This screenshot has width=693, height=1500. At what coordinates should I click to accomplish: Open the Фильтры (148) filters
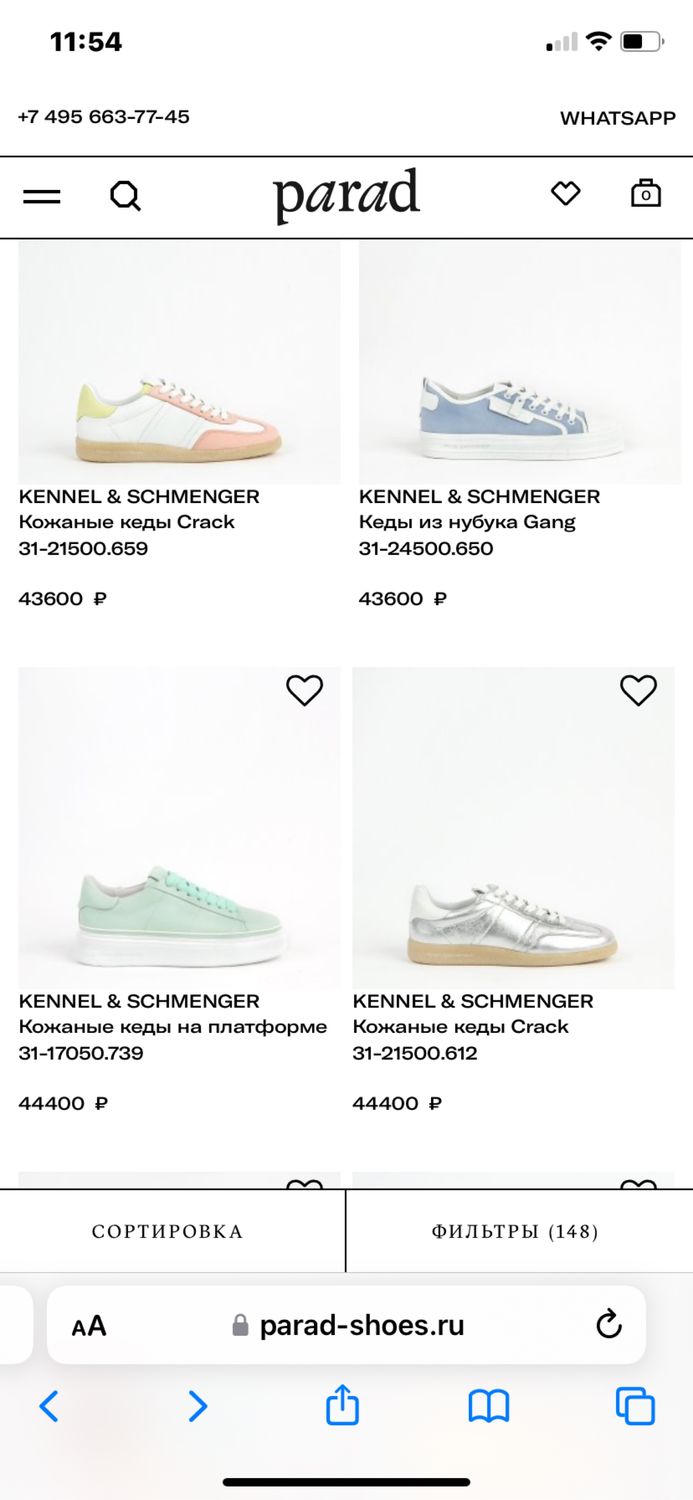(515, 1231)
